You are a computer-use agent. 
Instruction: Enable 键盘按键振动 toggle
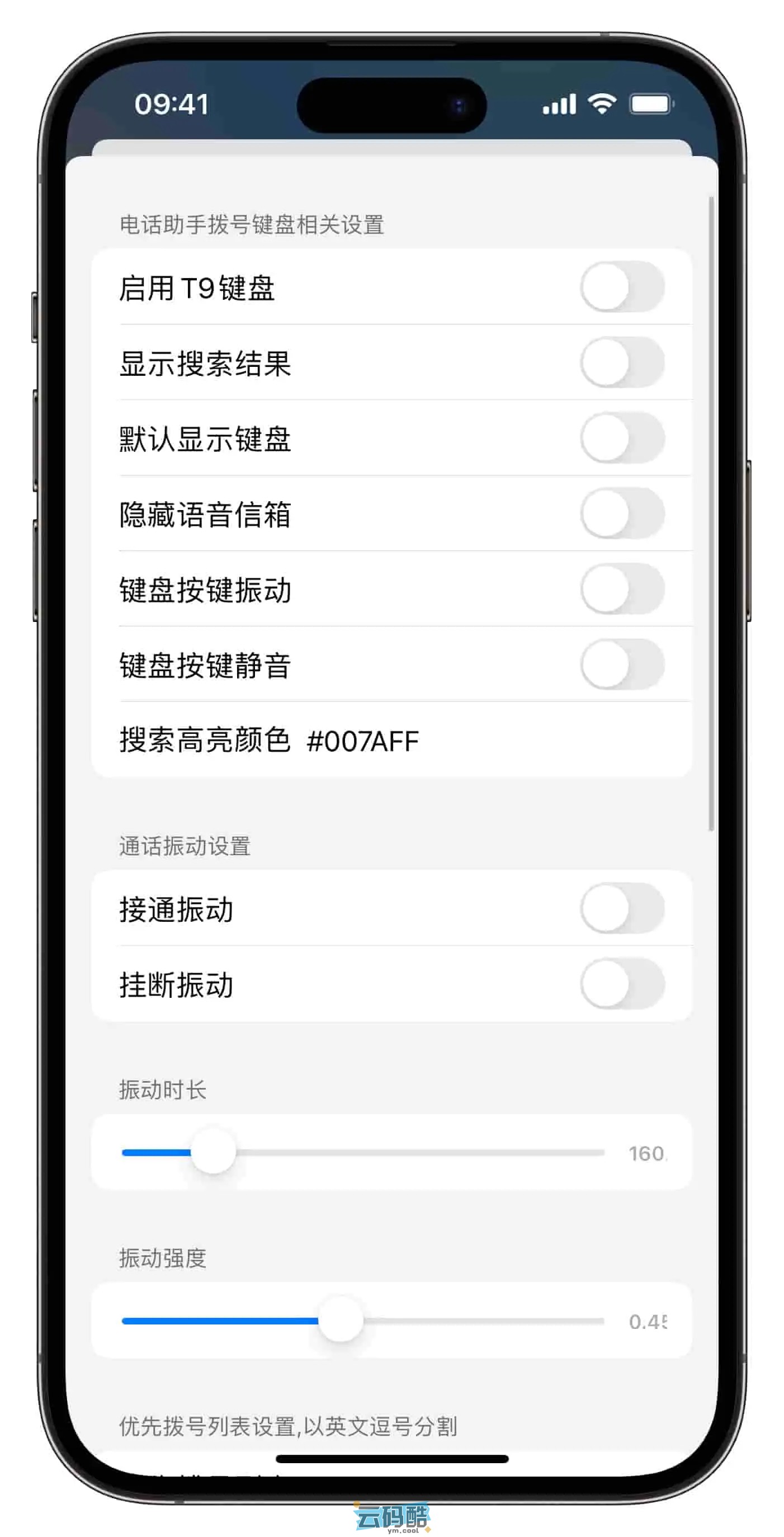coord(622,589)
